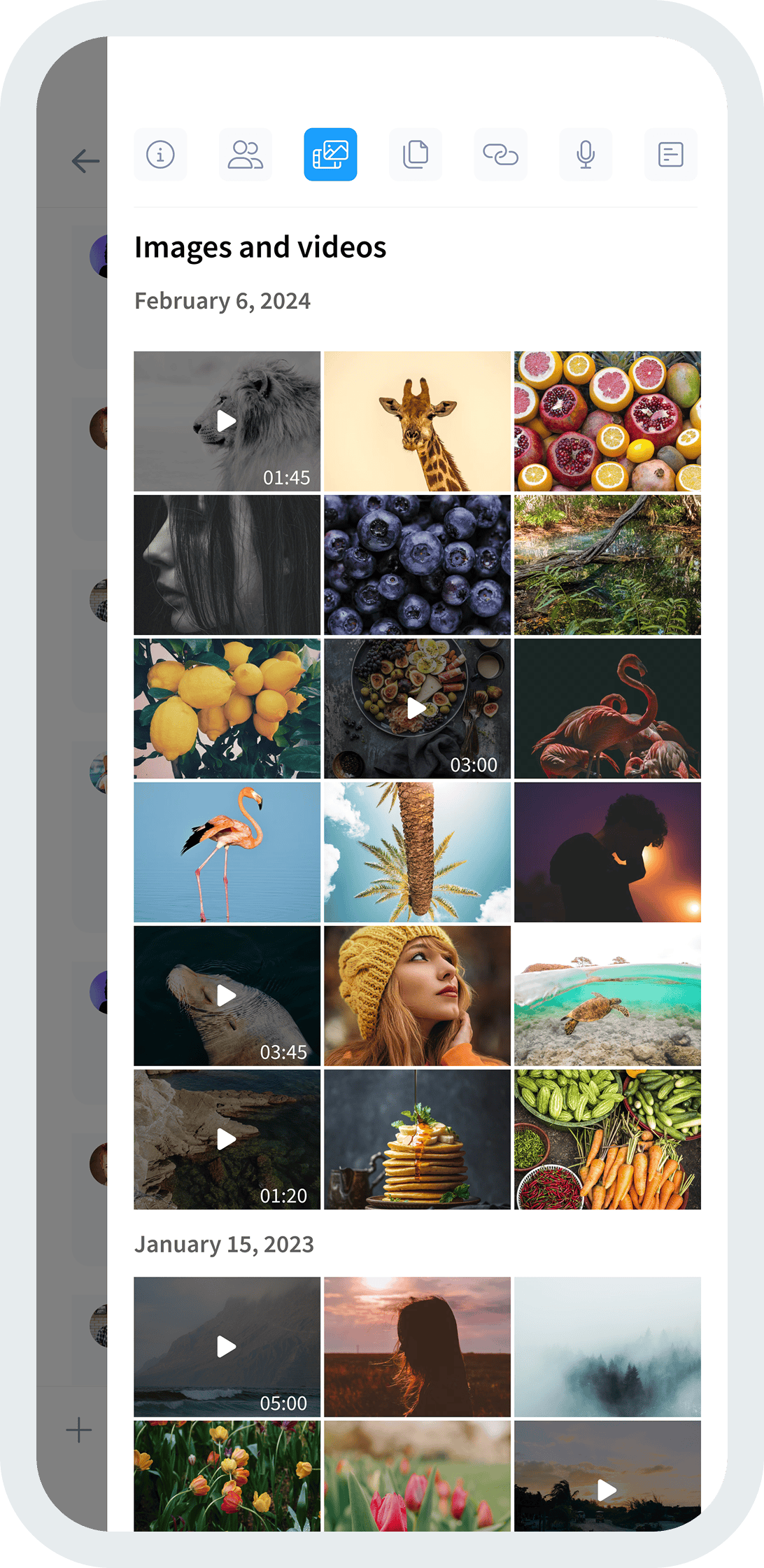Screen dimensions: 764x1568
Task: Open the notes tab
Action: [x=670, y=154]
